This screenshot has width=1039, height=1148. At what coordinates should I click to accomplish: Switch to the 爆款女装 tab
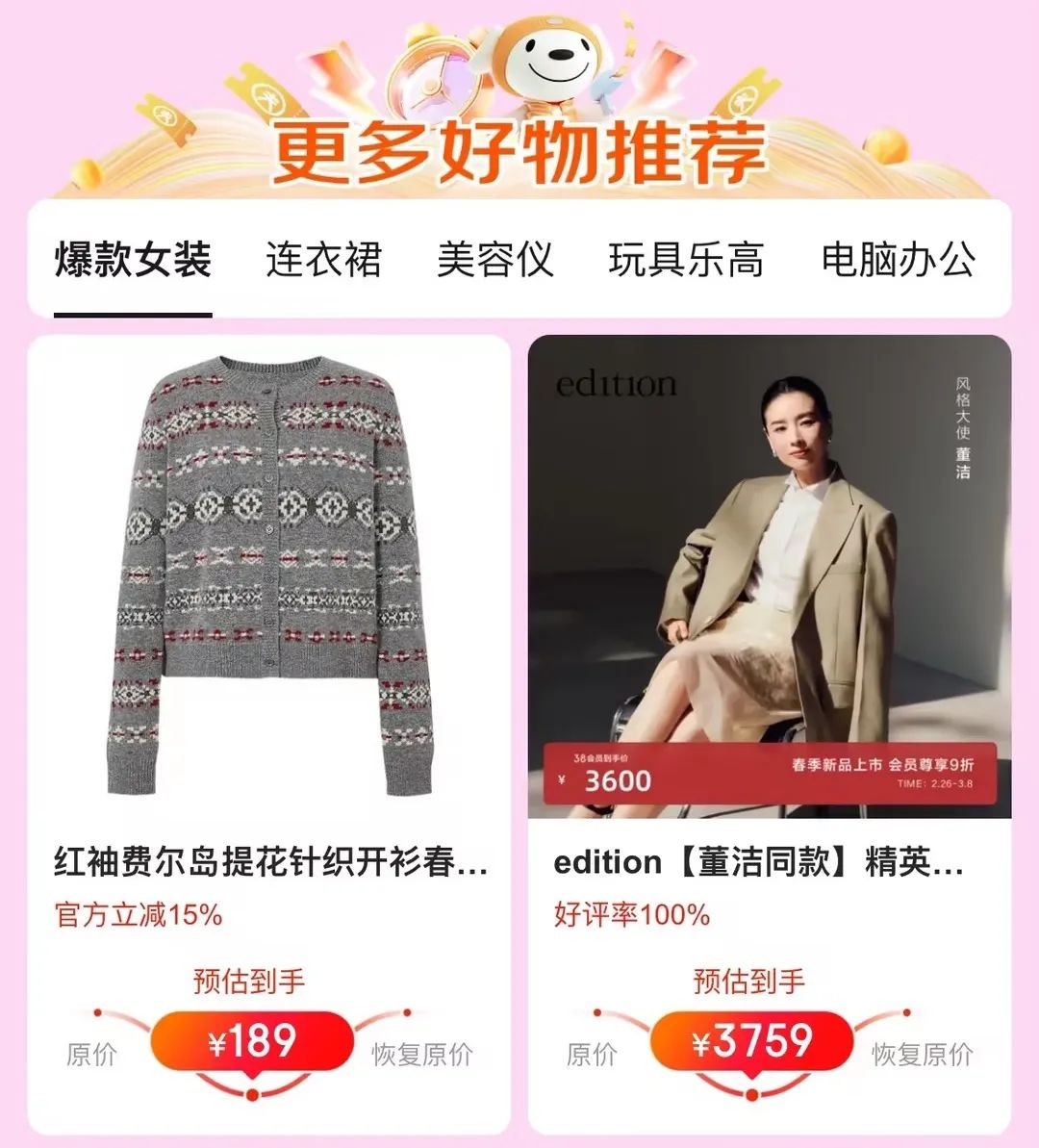(x=133, y=261)
